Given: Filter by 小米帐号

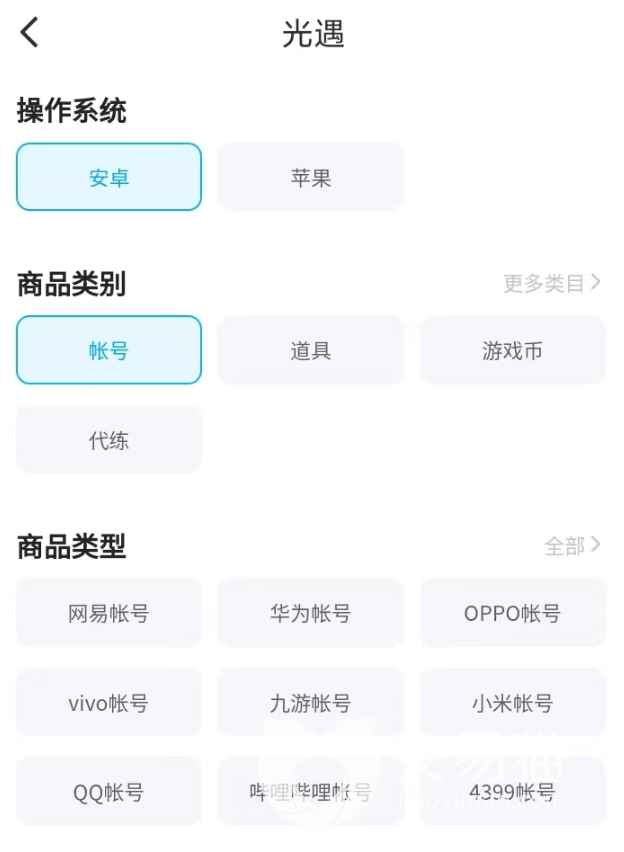Looking at the screenshot, I should click(512, 703).
